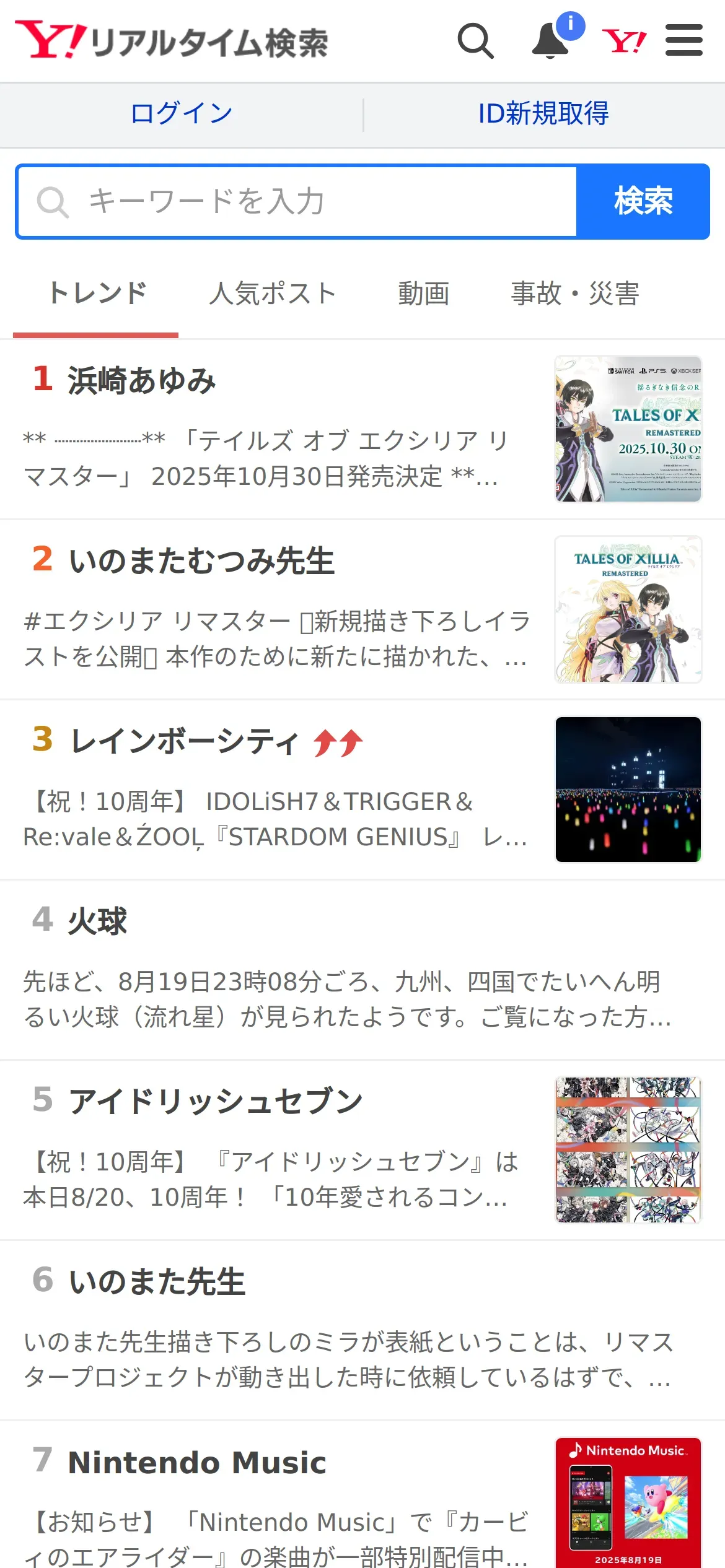Viewport: 725px width, 1568px height.
Task: Open trend 1 浜崎あゆみ
Action: pyautogui.click(x=362, y=429)
